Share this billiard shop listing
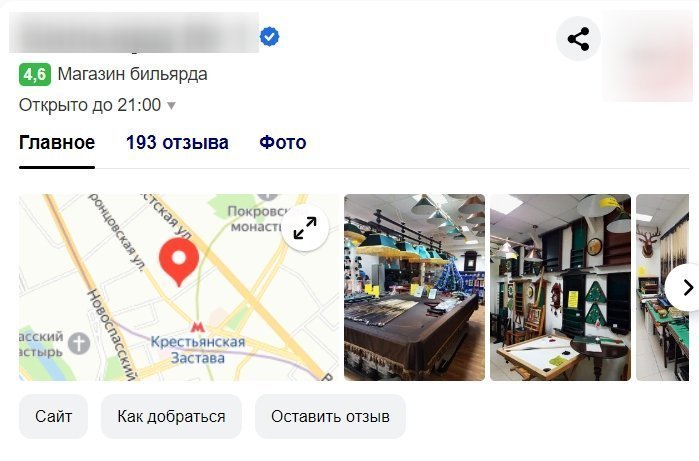The width and height of the screenshot is (699, 461). [x=578, y=40]
